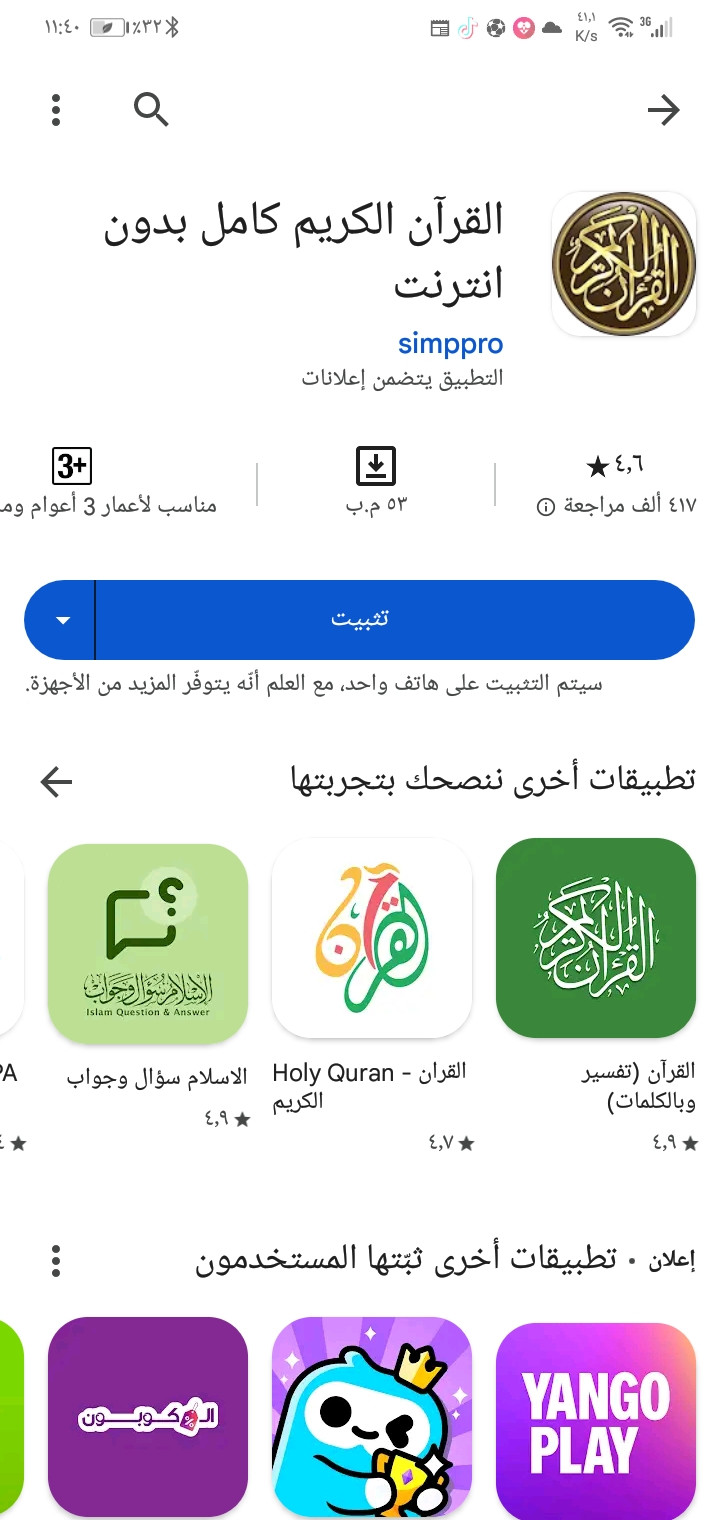This screenshot has width=720, height=1520.
Task: Expand the install button dropdown arrow
Action: [x=62, y=620]
